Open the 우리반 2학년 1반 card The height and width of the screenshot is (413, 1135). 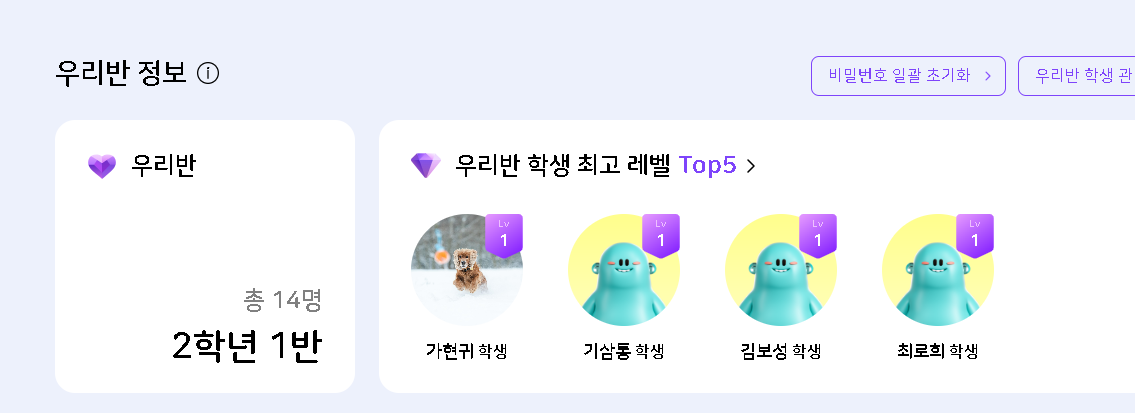tap(205, 257)
